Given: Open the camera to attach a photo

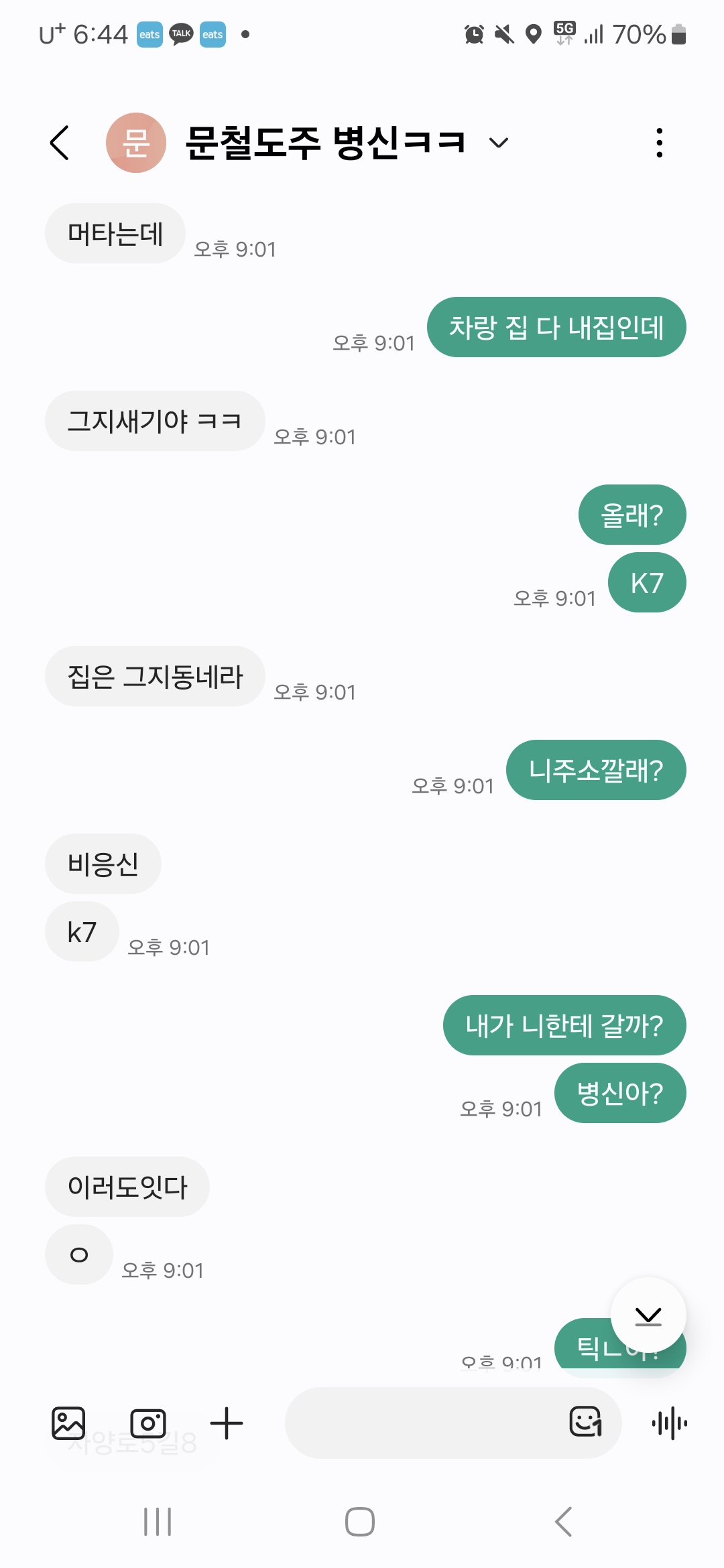Looking at the screenshot, I should point(148,1423).
